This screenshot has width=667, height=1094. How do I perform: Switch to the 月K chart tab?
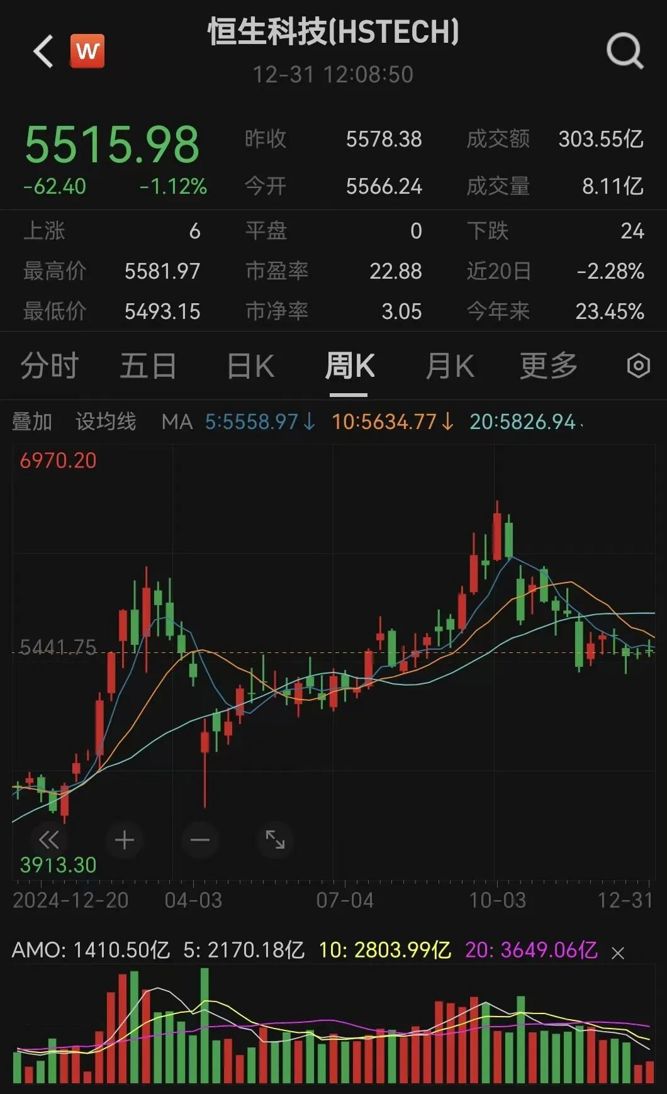[x=449, y=366]
